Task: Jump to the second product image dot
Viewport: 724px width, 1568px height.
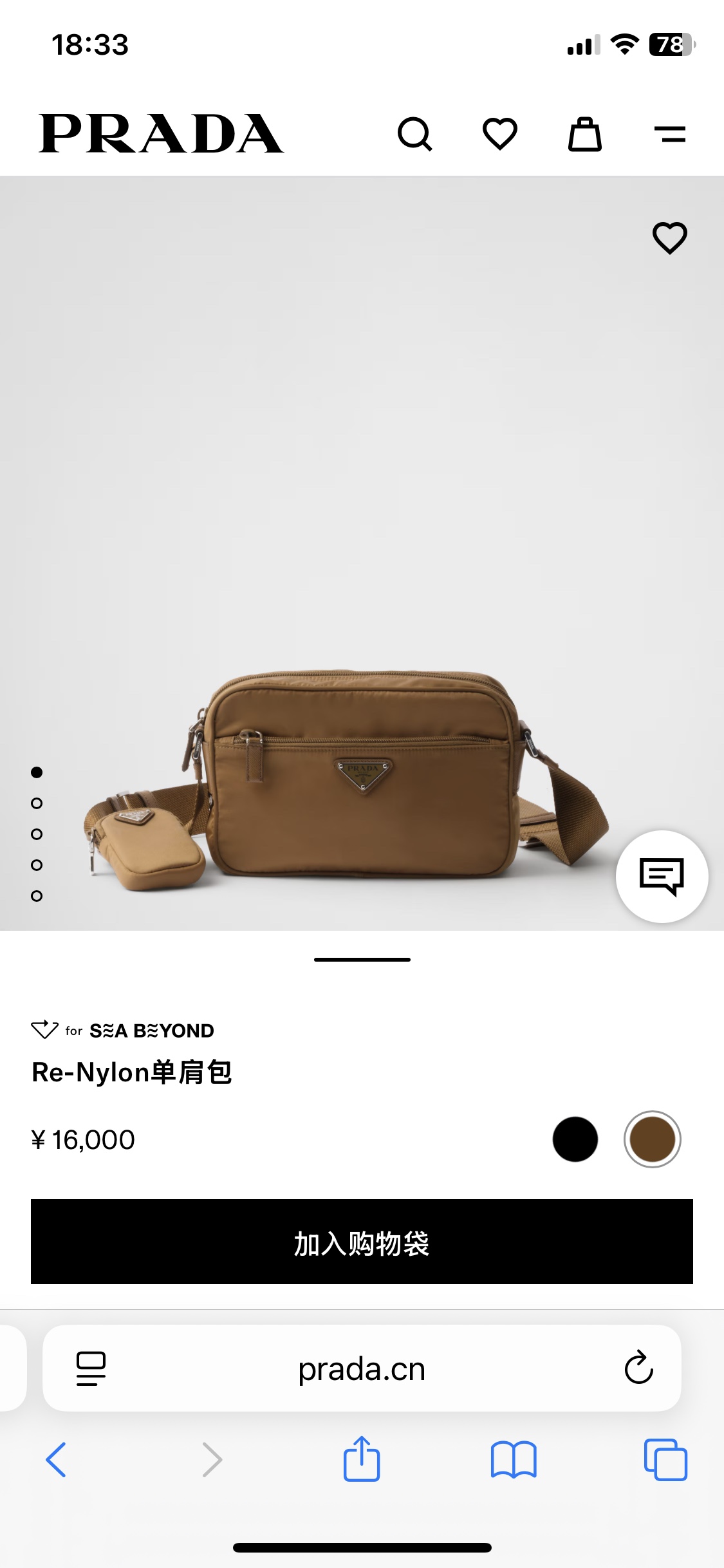Action: [37, 803]
